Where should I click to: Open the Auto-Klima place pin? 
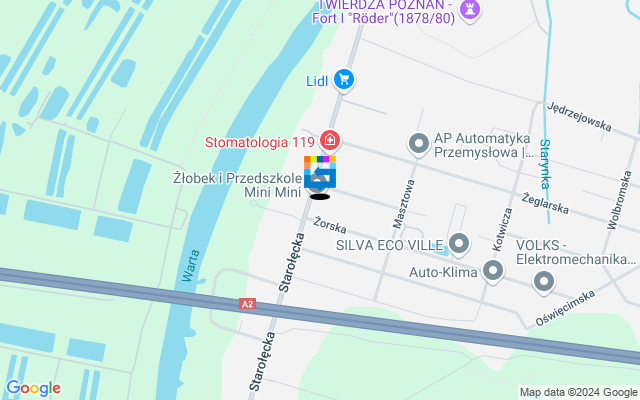pos(492,270)
